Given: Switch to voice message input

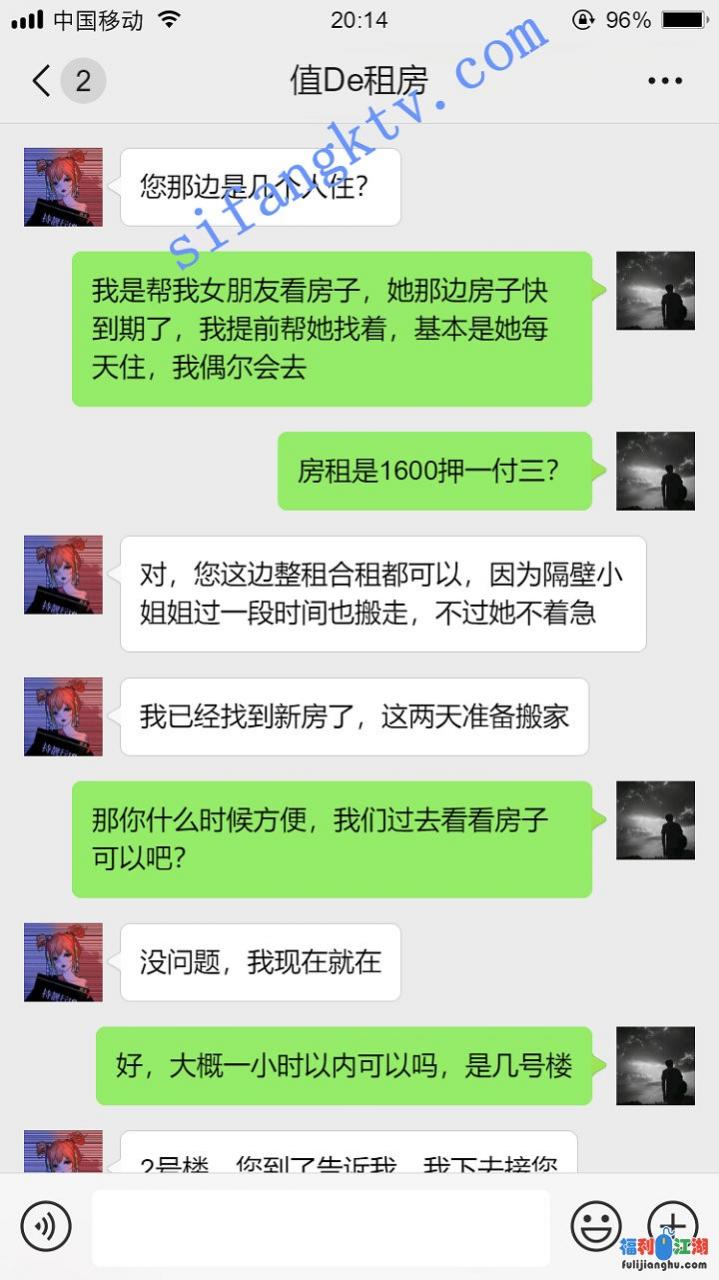Looking at the screenshot, I should 46,1226.
